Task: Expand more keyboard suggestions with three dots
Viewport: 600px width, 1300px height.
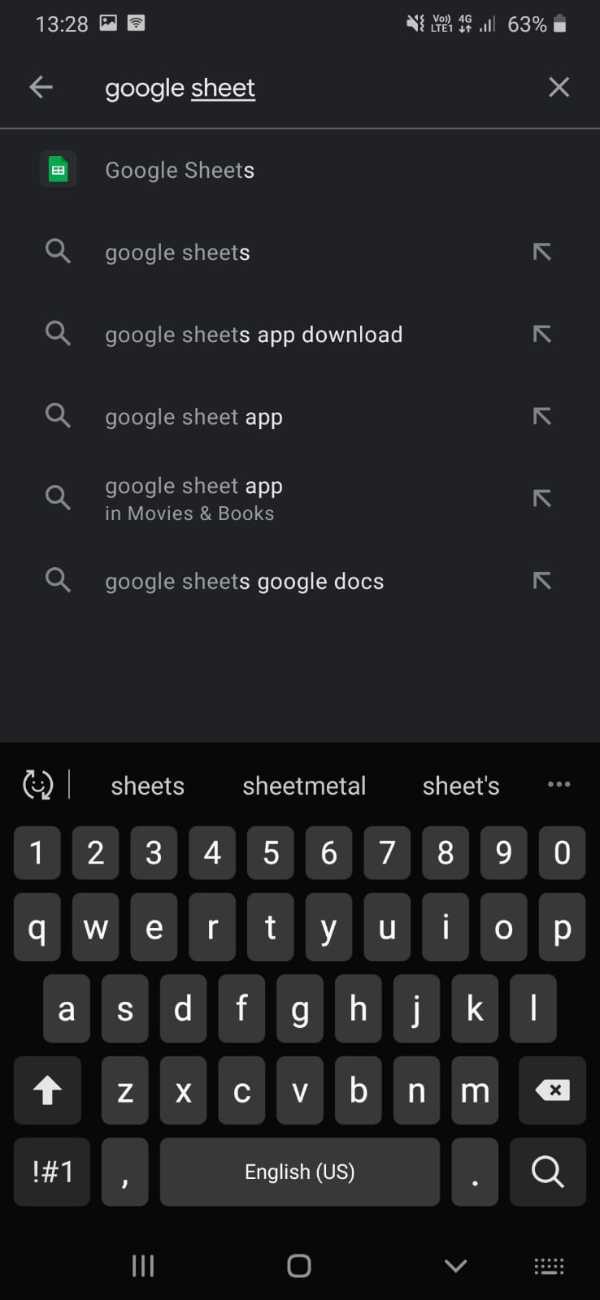Action: (x=559, y=785)
